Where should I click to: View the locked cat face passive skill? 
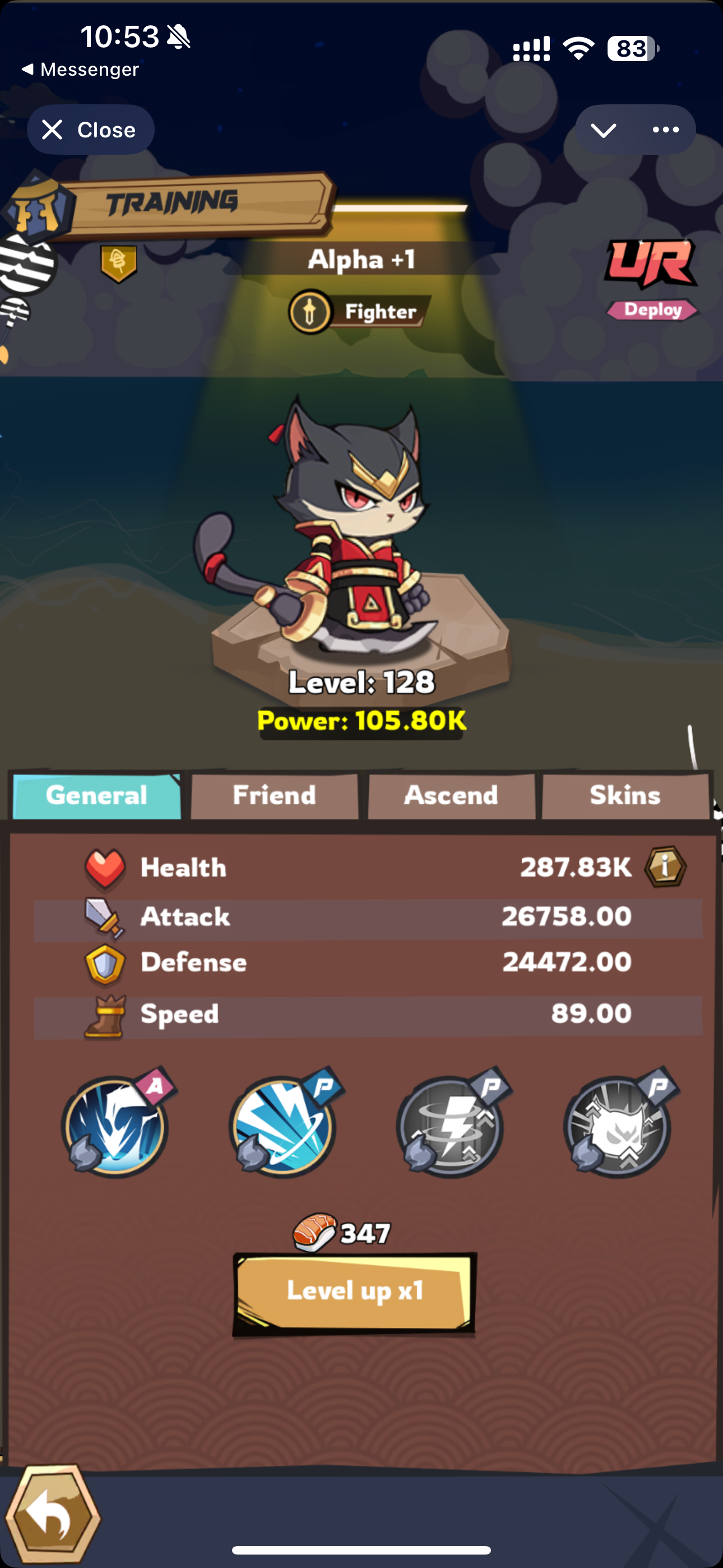point(618,1126)
